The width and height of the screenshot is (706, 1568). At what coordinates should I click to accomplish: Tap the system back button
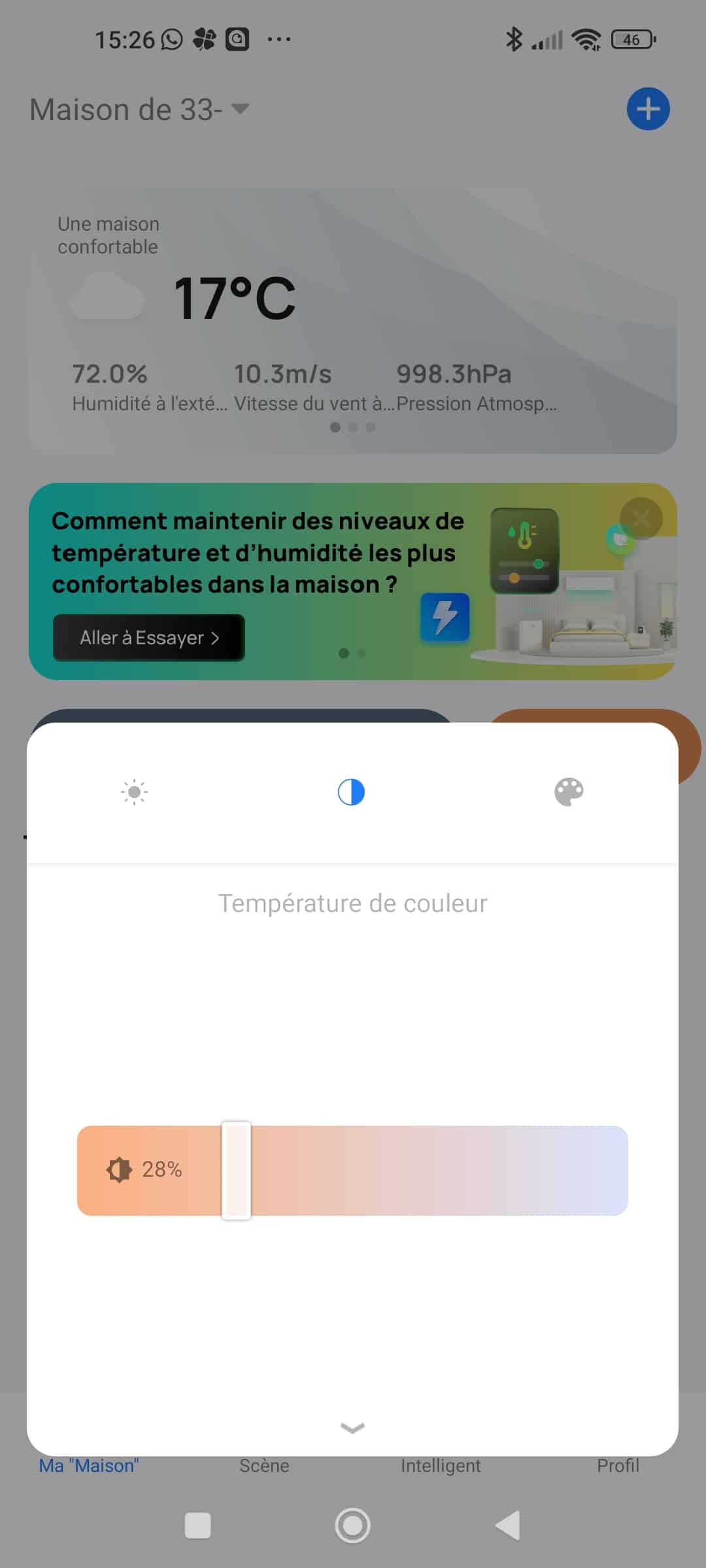click(x=508, y=1526)
